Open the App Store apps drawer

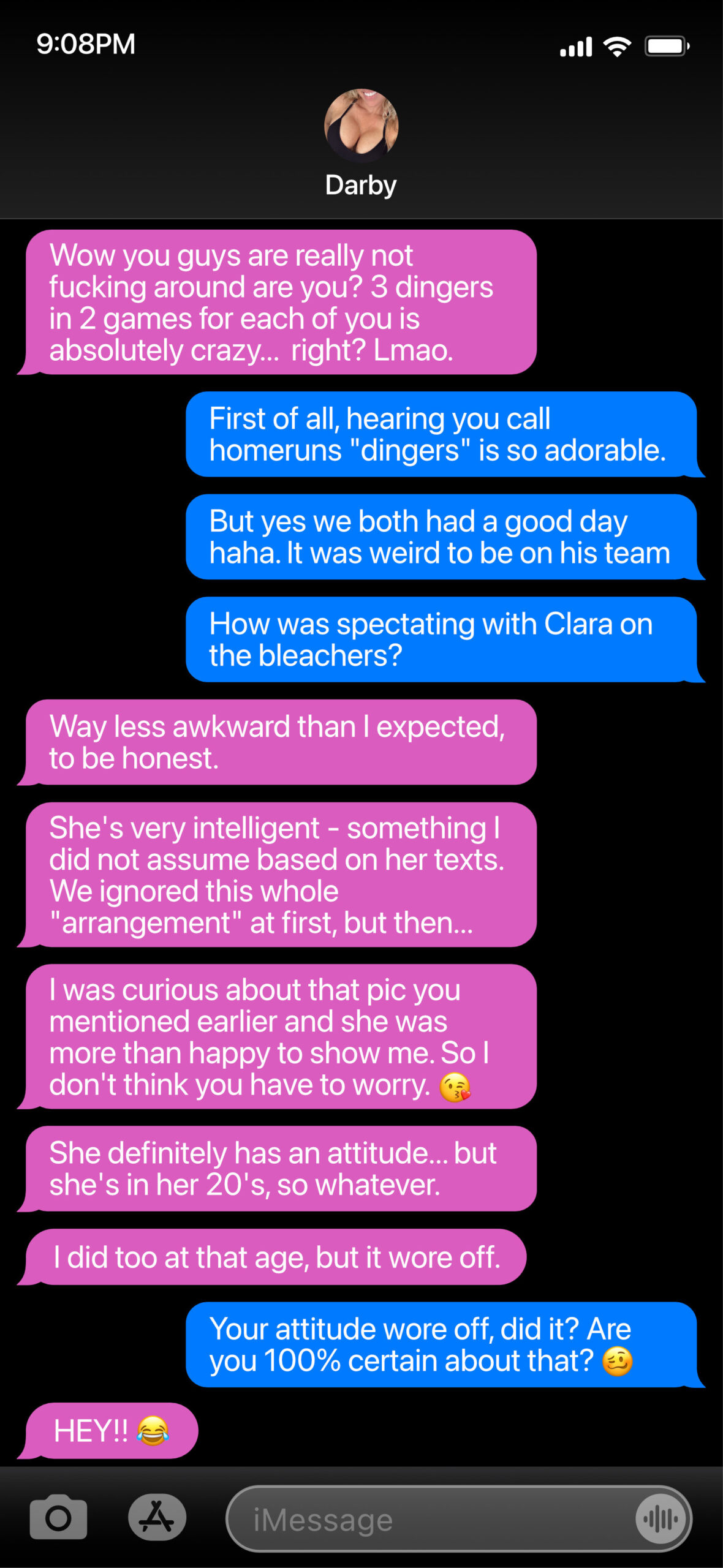tap(157, 1517)
